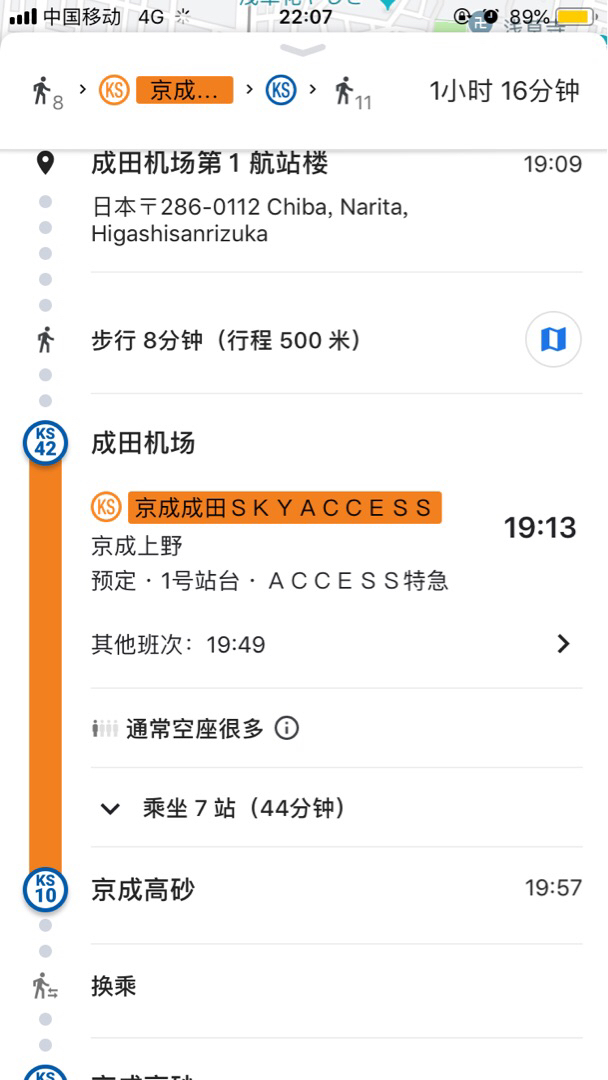Open seat availability info icon
Screen dimensions: 608x1080
(x=286, y=728)
